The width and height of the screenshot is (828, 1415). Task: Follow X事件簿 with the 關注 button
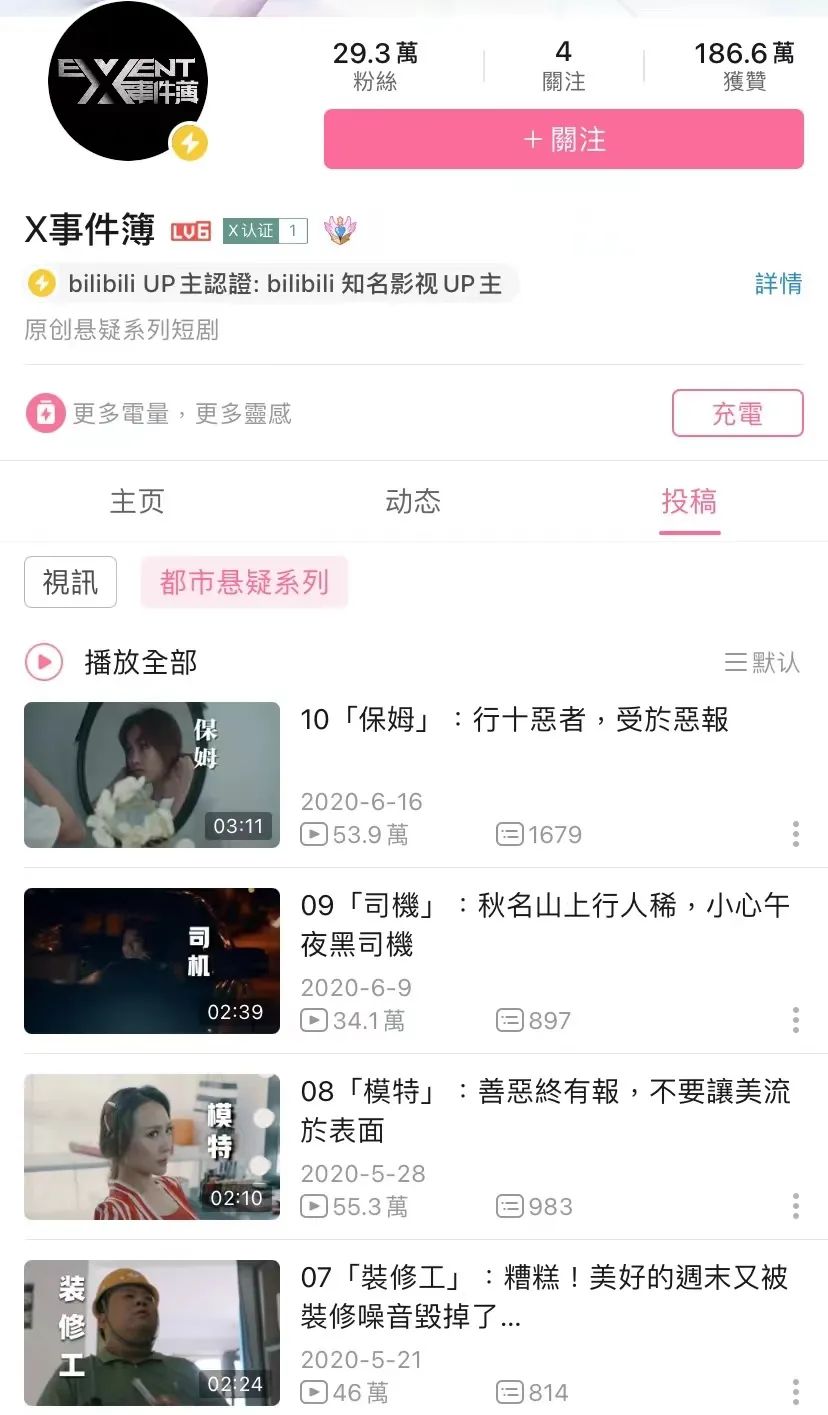tap(563, 139)
